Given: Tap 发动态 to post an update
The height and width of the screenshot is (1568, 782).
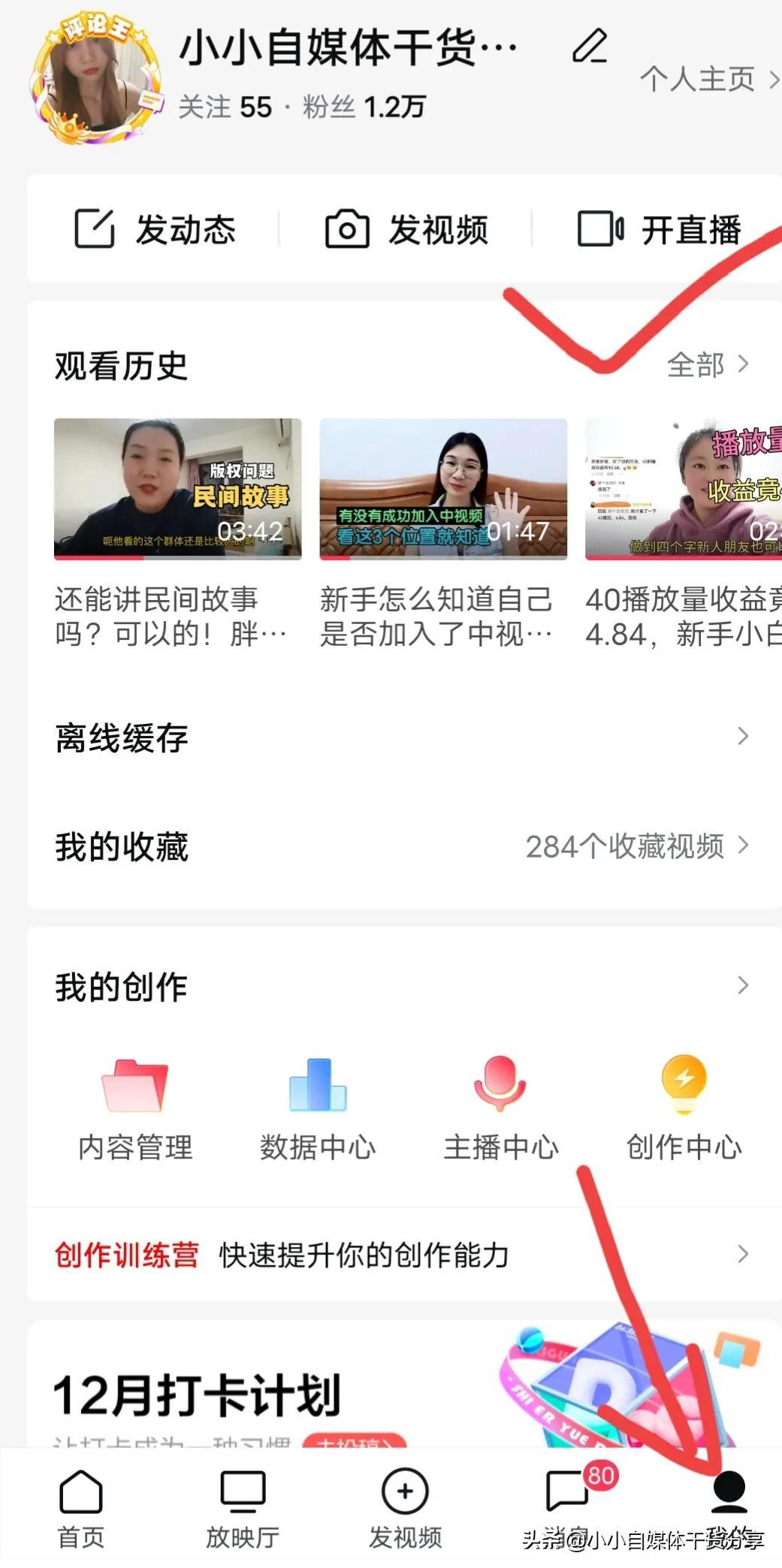Looking at the screenshot, I should click(155, 229).
